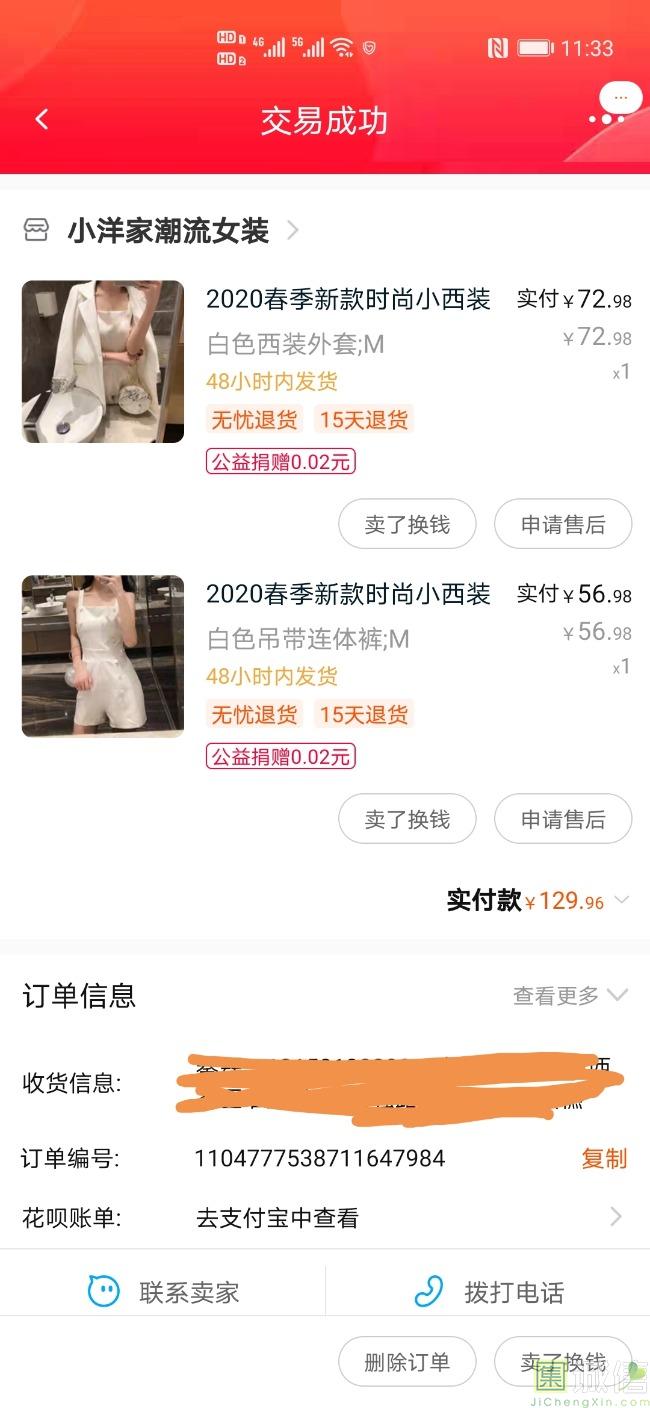Image resolution: width=650 pixels, height=1408 pixels.
Task: Copy the order number with 复制
Action: [x=604, y=1158]
